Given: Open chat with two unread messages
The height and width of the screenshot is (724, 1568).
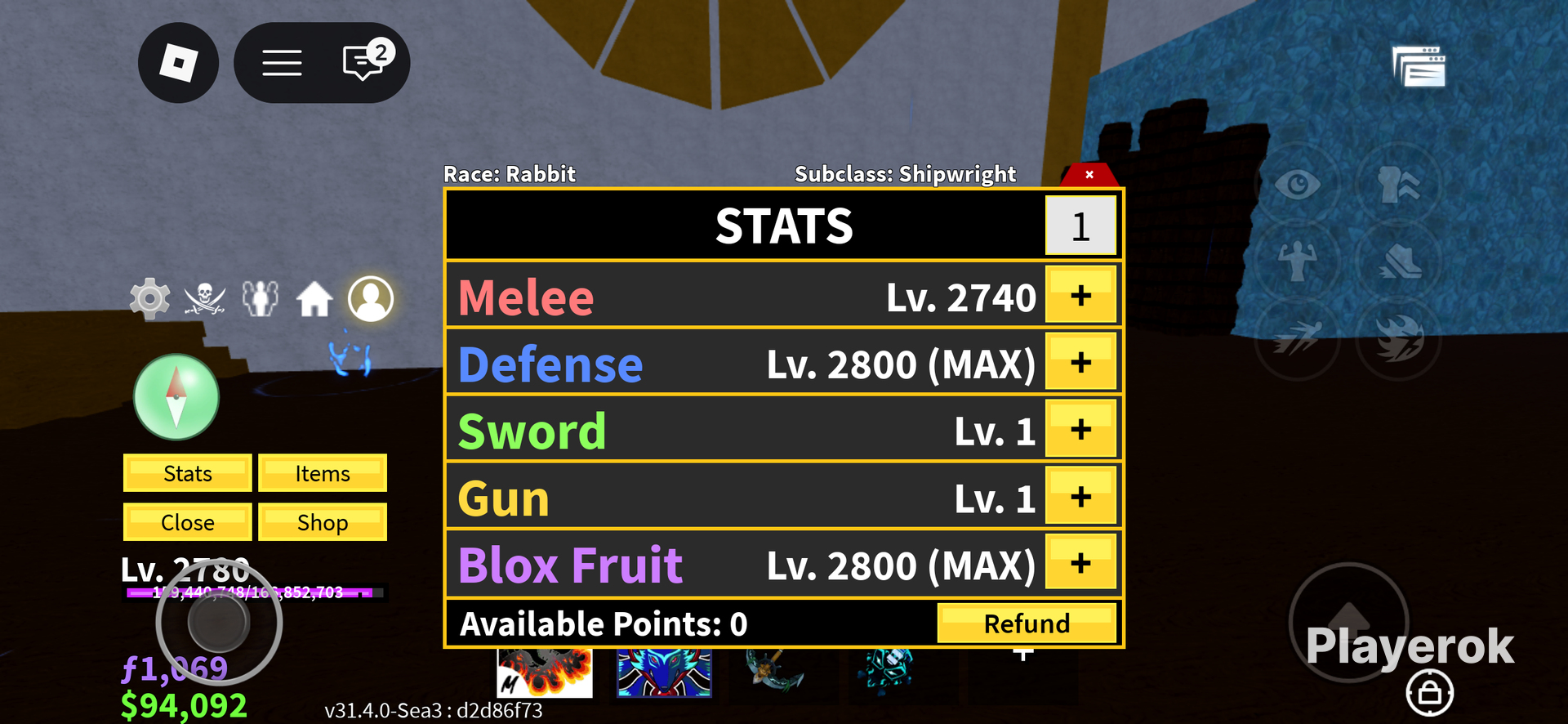Looking at the screenshot, I should pyautogui.click(x=367, y=60).
